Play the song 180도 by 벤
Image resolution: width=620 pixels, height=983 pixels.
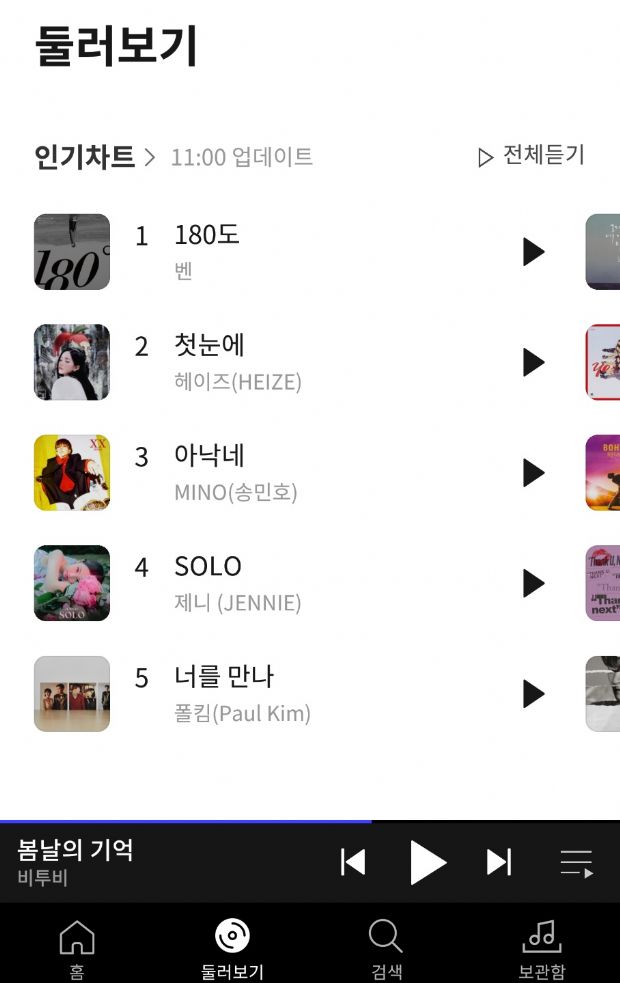point(533,252)
